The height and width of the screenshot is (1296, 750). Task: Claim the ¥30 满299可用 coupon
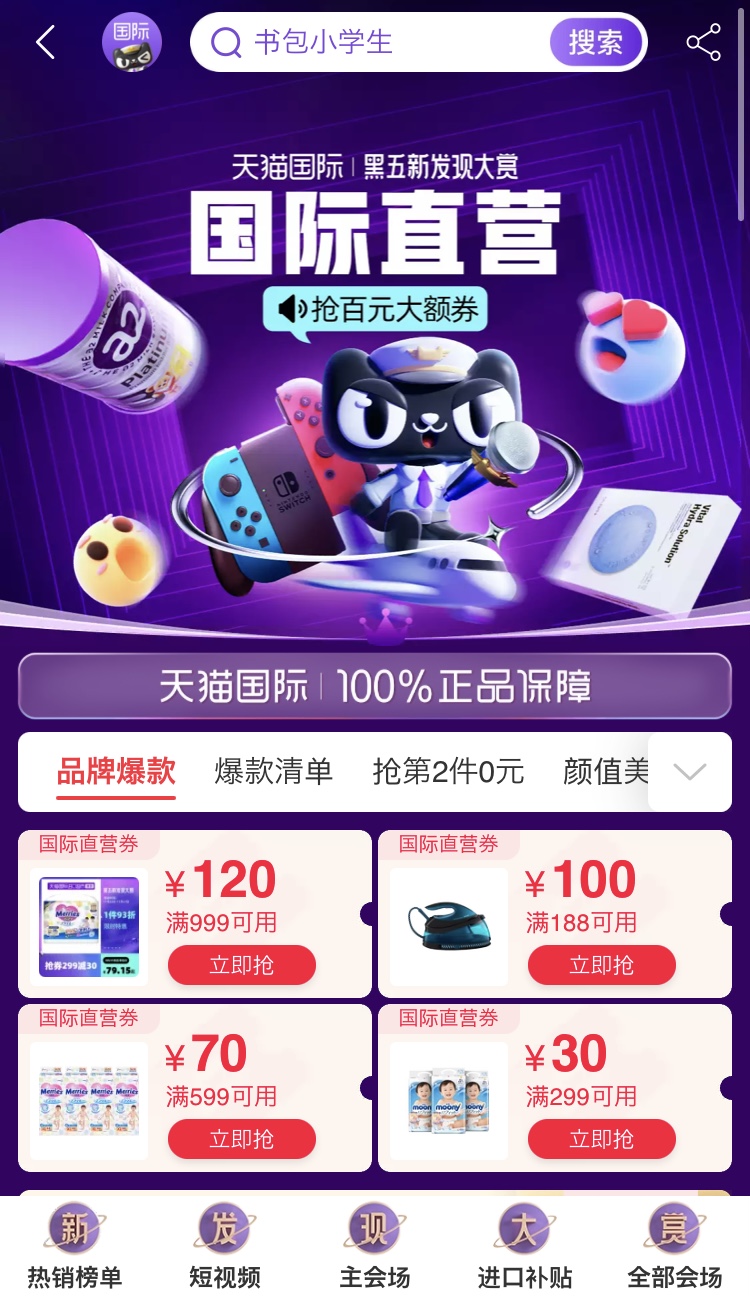601,1139
